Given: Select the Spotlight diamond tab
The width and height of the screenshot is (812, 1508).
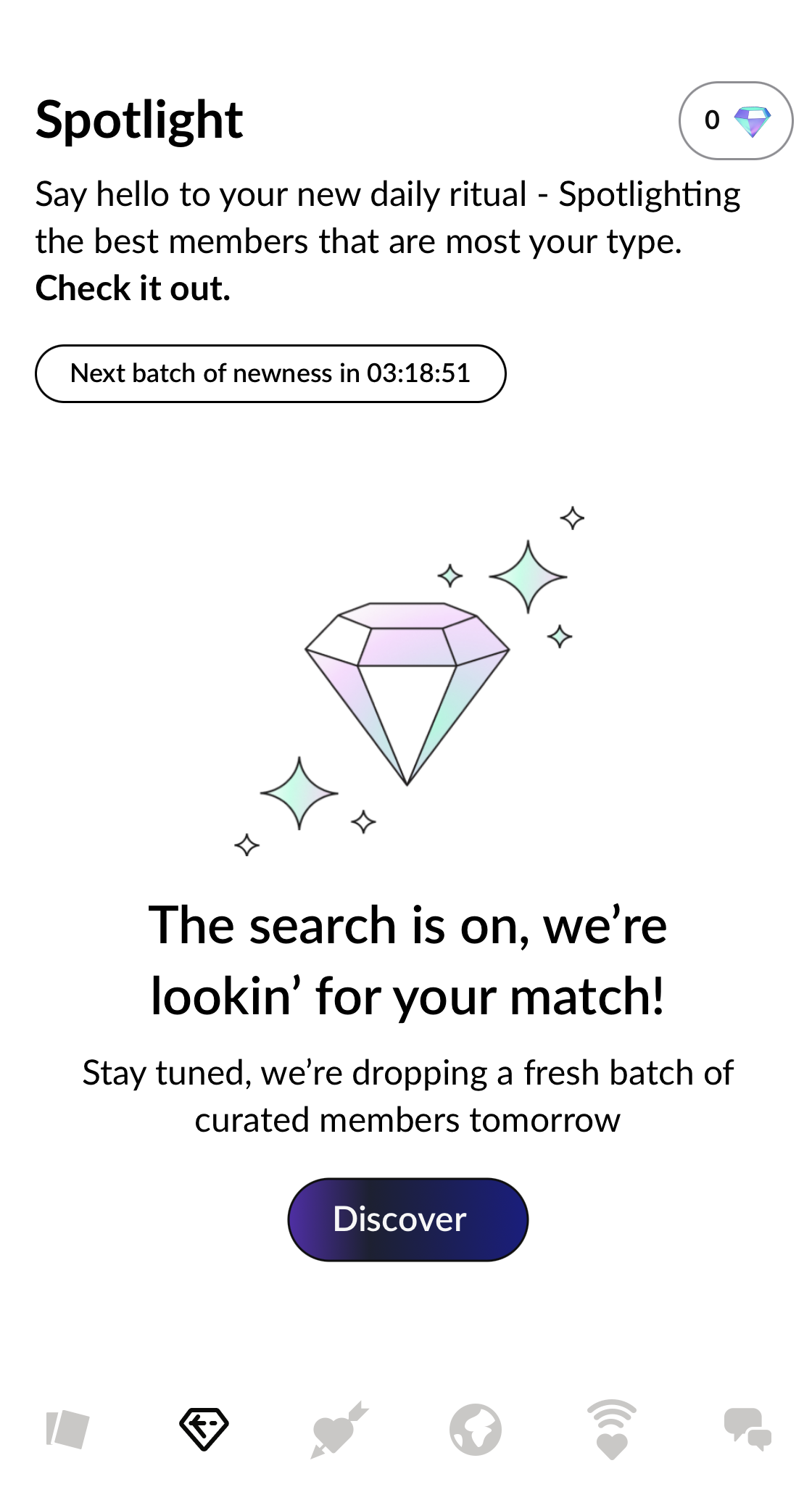Looking at the screenshot, I should tap(204, 1429).
